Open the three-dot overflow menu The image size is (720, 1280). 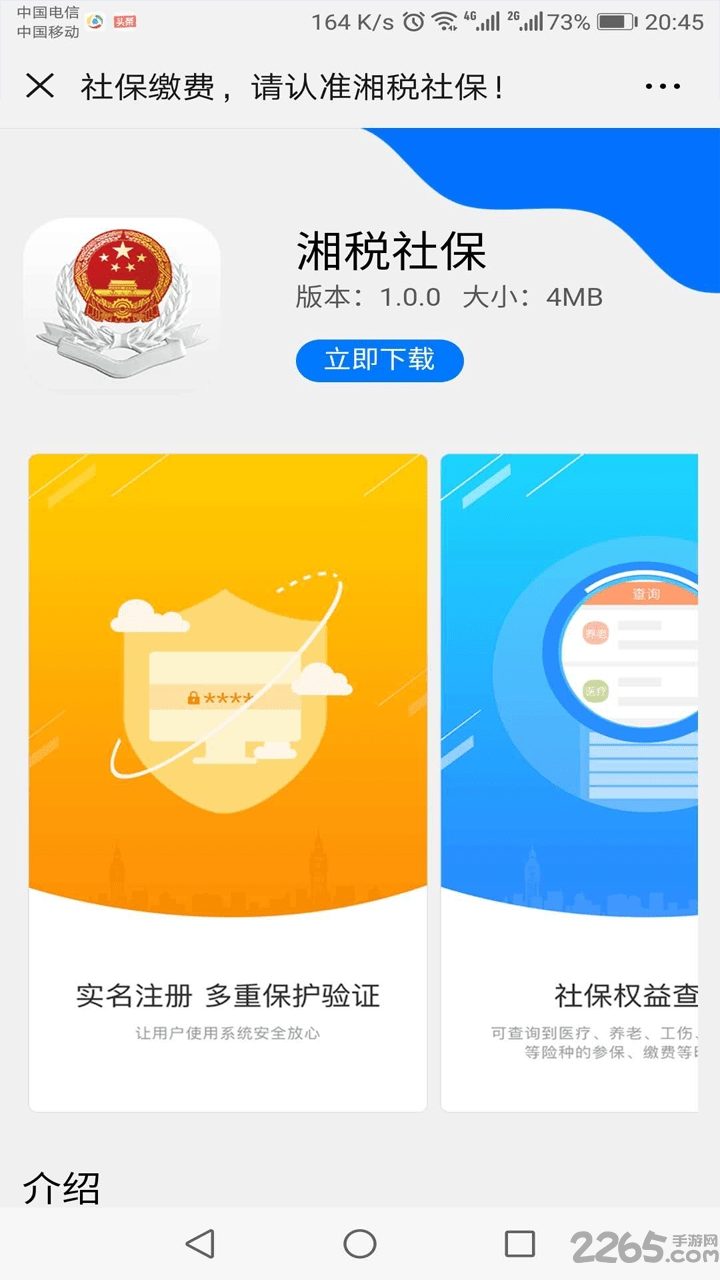[x=662, y=87]
